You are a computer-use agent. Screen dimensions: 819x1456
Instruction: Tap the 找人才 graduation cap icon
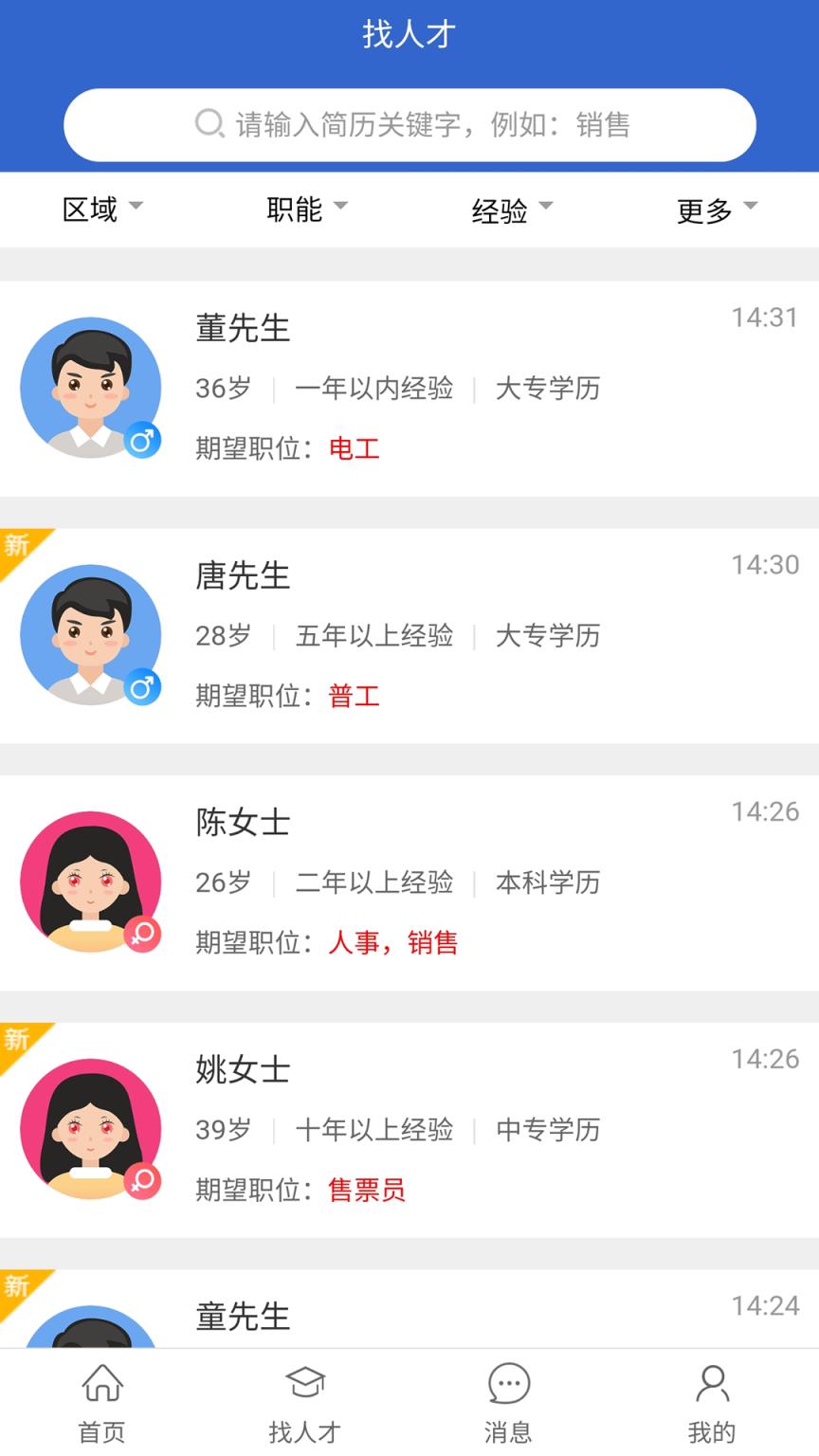coord(304,1385)
